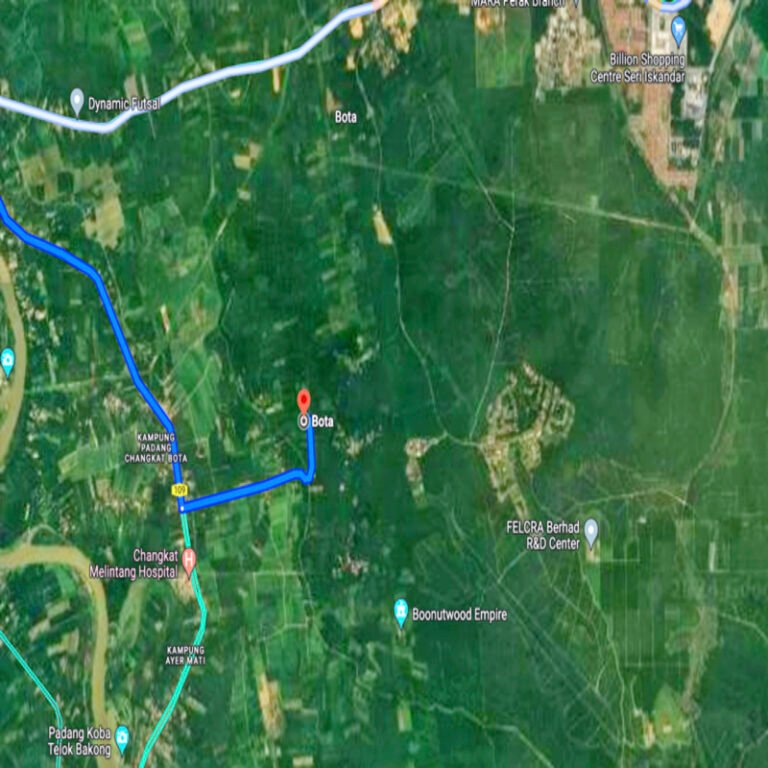Tap the FELCRA Berhad R&D Center pin
Screen dimensions: 768x768
click(x=591, y=530)
